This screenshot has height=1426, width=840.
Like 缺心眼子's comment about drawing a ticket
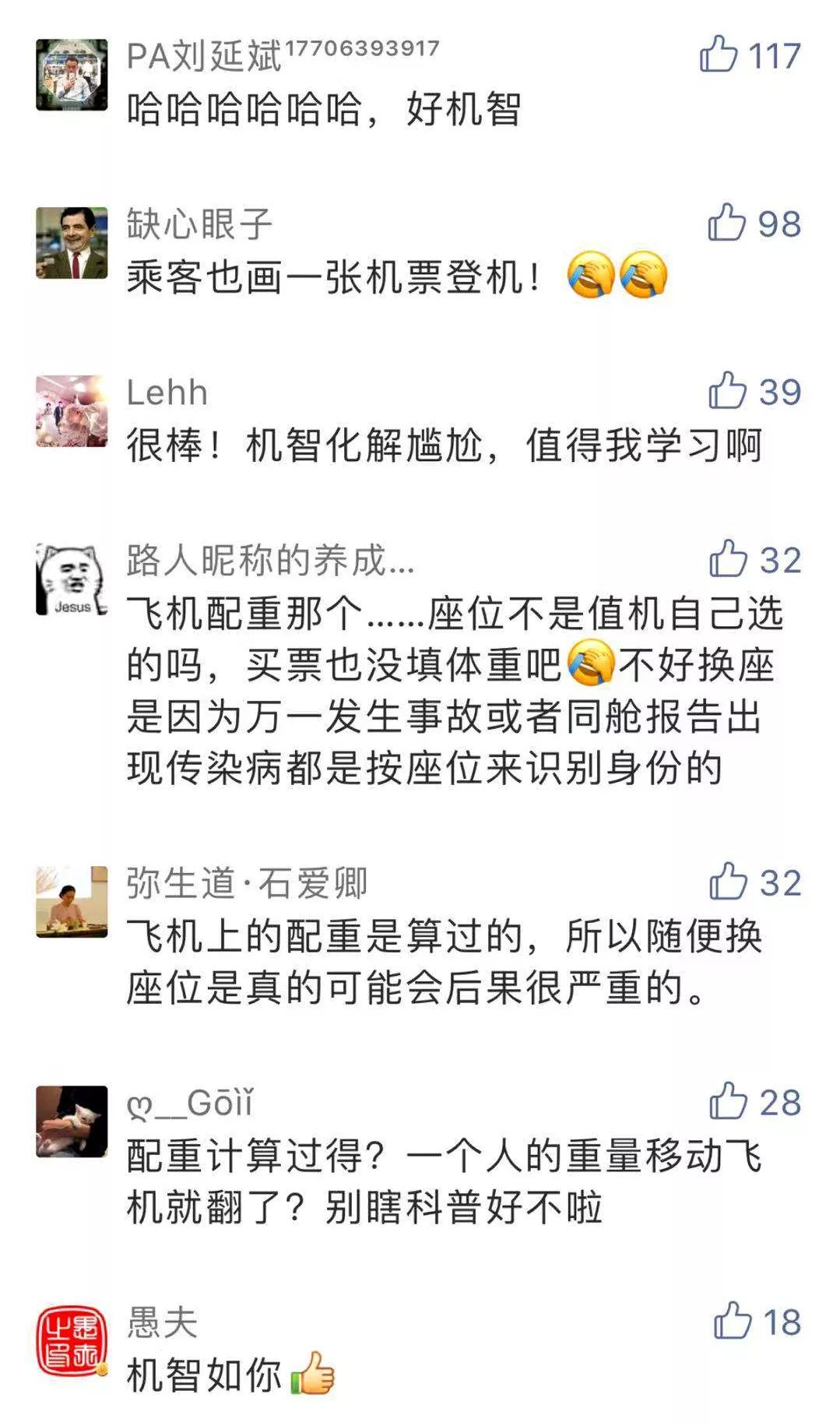pos(726,223)
